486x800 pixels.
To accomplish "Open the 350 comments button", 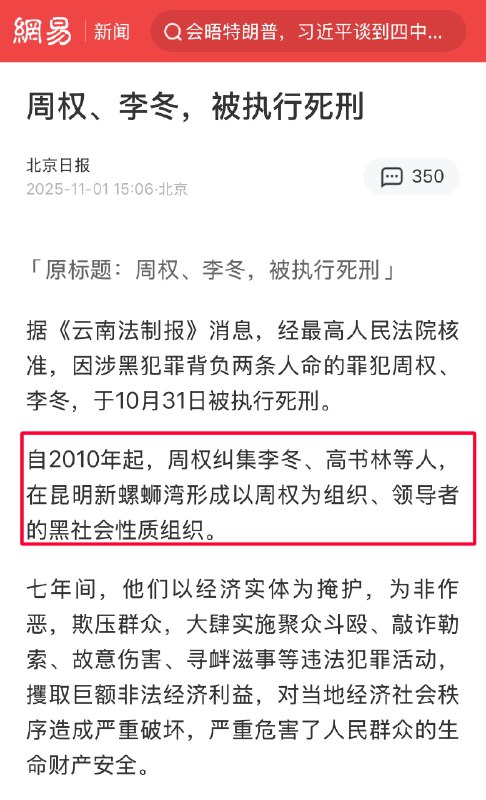I will [x=412, y=177].
